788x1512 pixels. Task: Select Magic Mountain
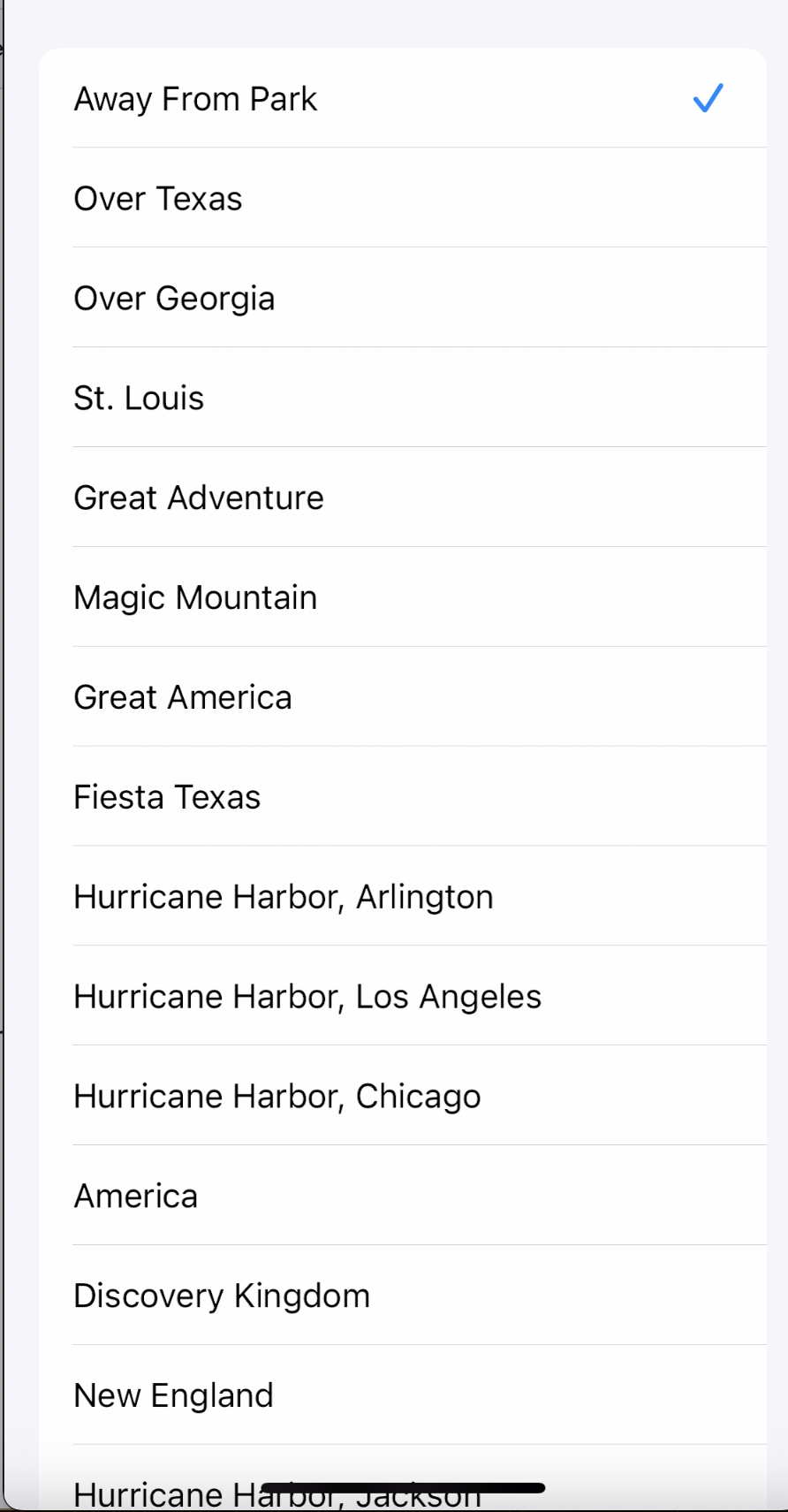403,597
